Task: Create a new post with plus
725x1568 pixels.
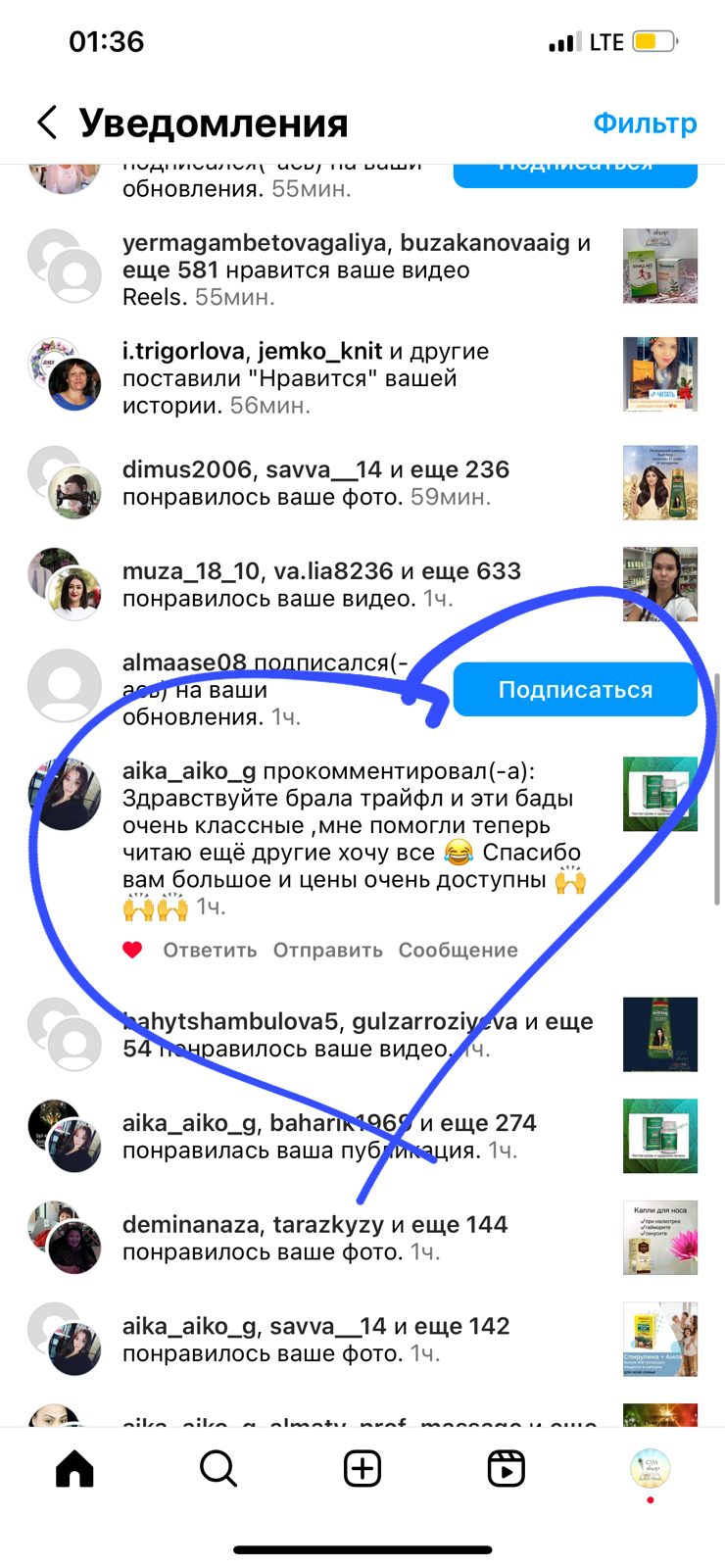Action: point(362,1469)
